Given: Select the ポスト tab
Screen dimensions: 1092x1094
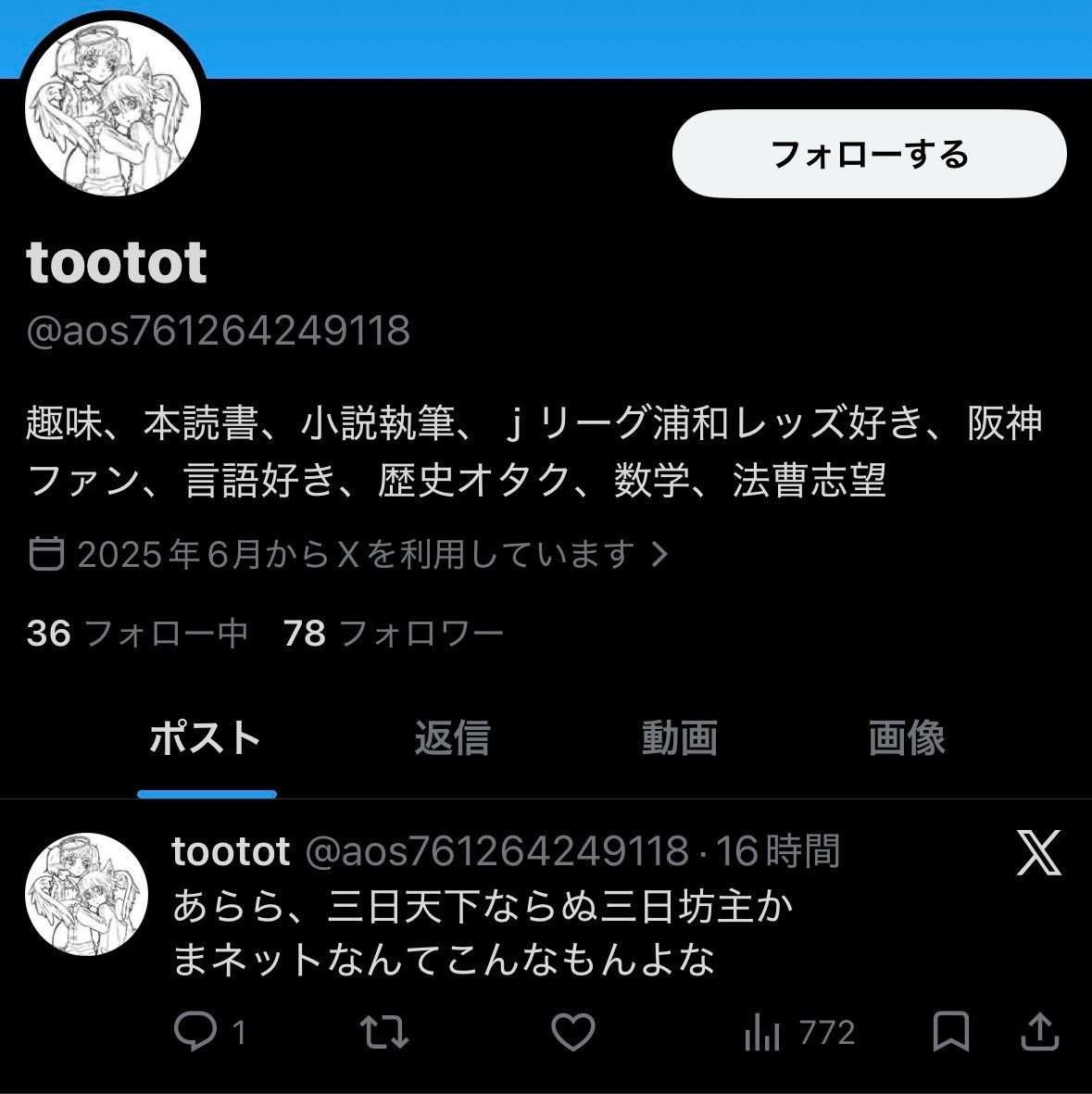Looking at the screenshot, I should pyautogui.click(x=206, y=738).
